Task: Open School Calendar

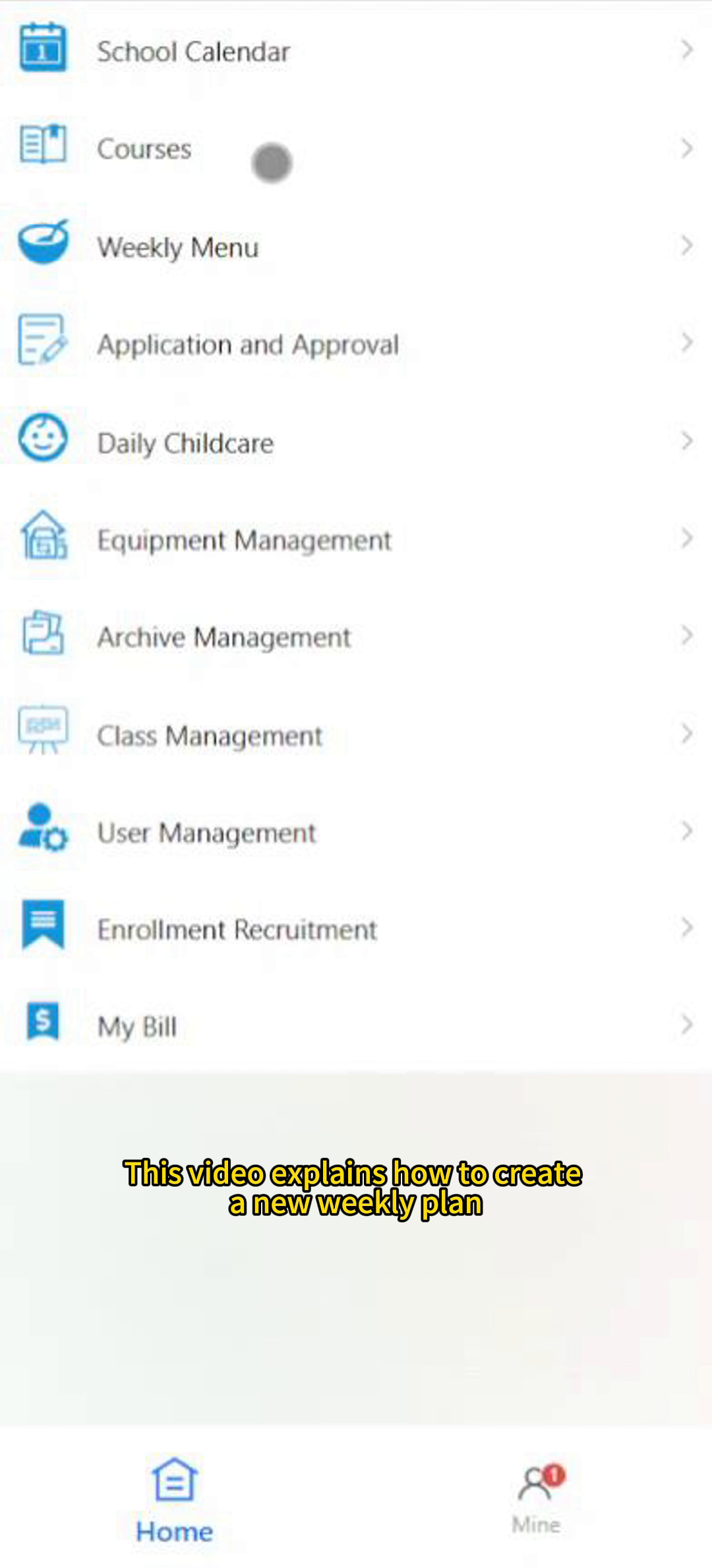Action: (x=194, y=51)
